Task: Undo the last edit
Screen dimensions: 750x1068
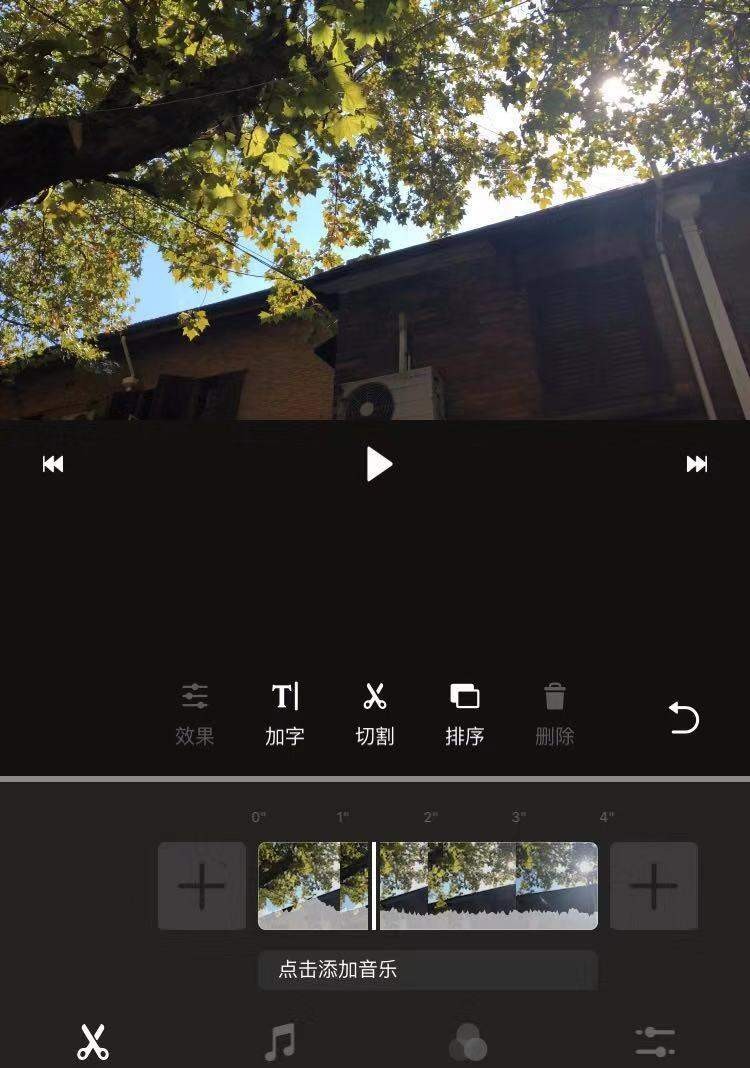Action: 684,717
